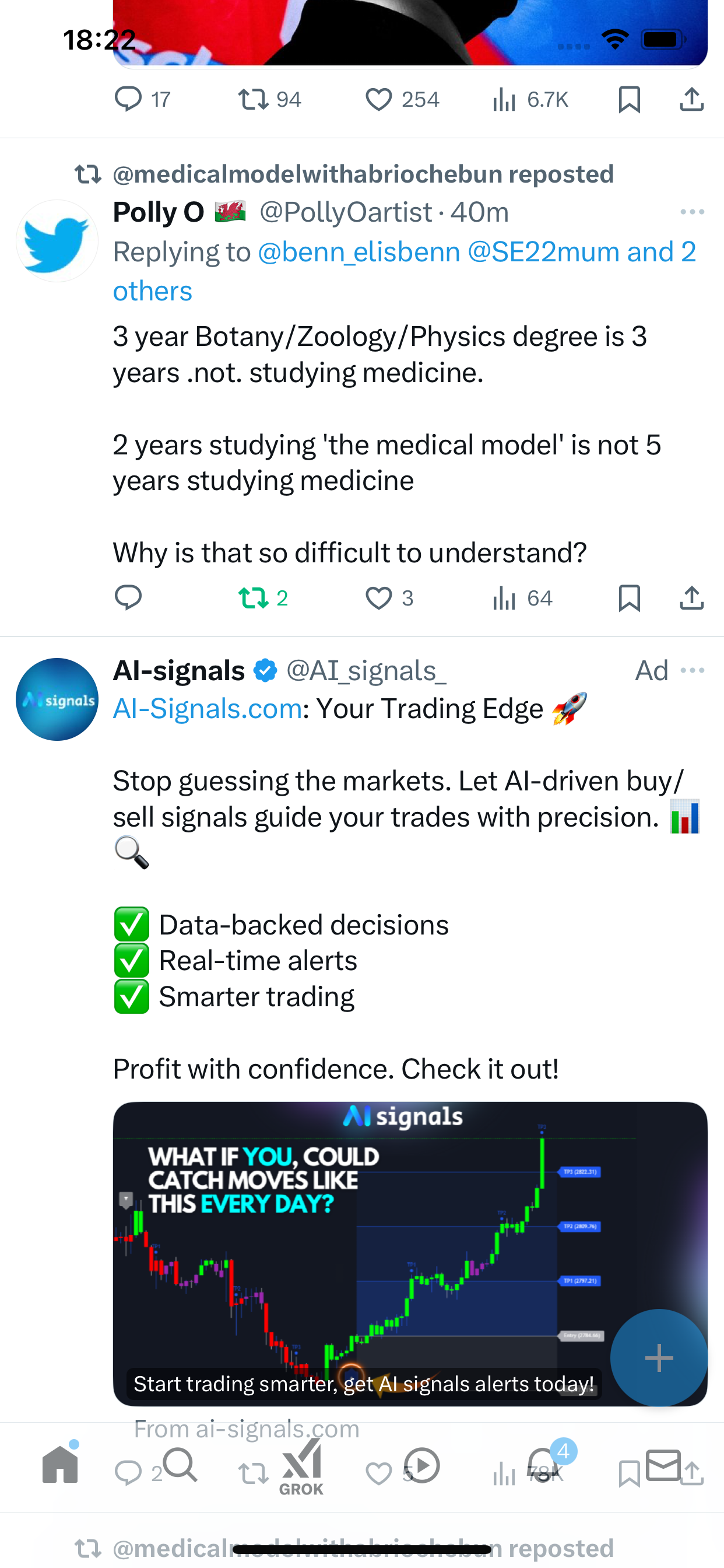Open the Messages envelope tab
Viewport: 724px width, 1568px height.
click(663, 1465)
